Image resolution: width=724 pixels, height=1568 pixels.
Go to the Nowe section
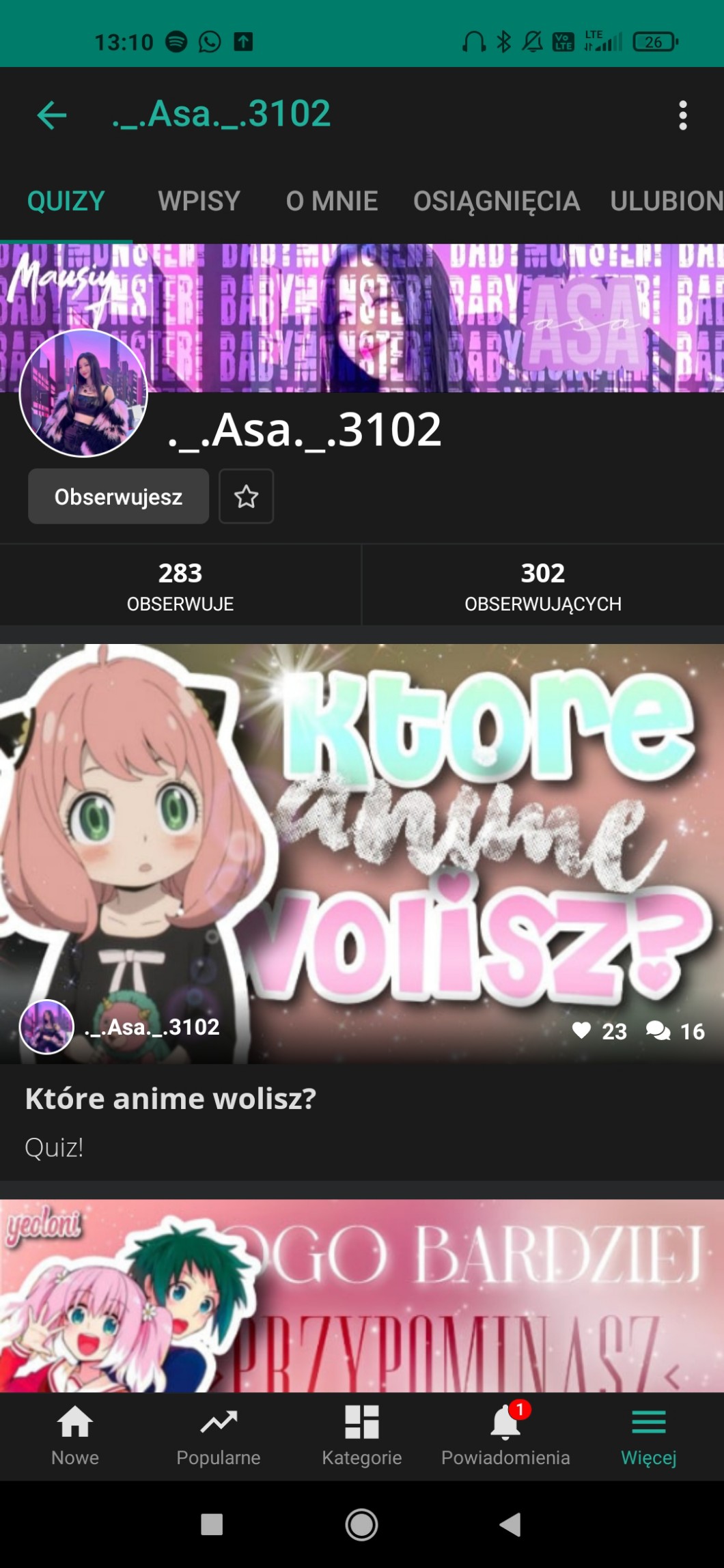(75, 1436)
